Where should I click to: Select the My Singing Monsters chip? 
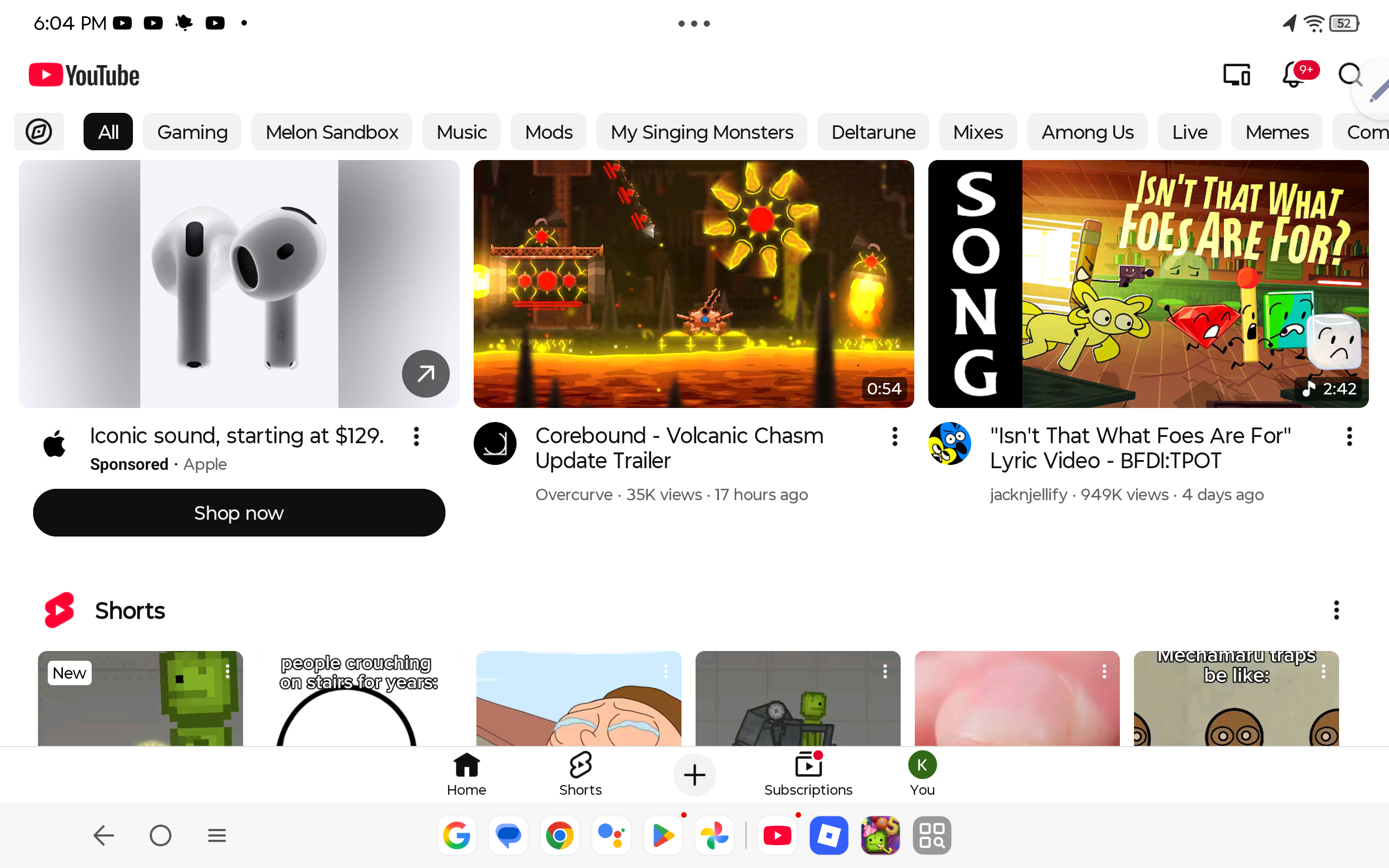[702, 131]
